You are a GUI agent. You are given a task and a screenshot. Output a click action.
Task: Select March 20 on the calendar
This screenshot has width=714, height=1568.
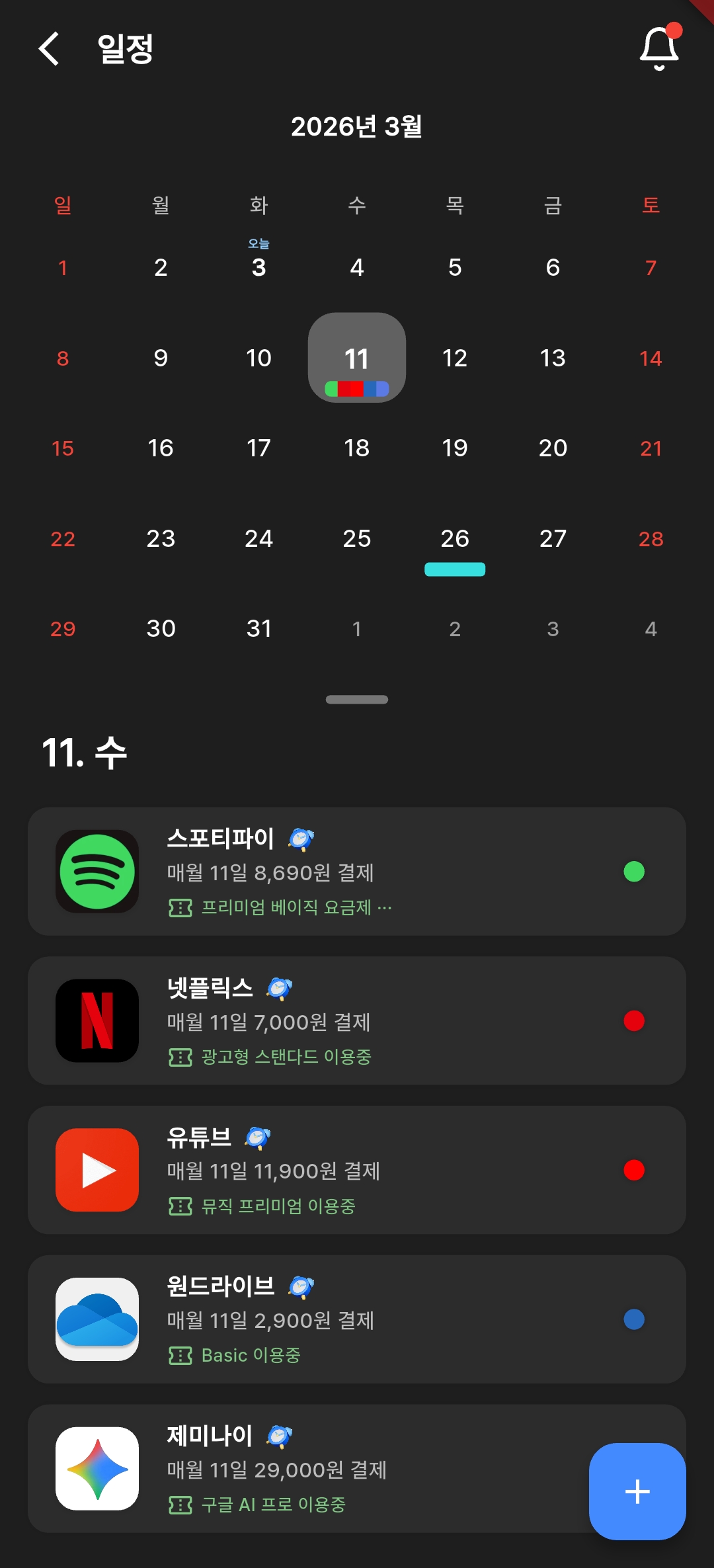tap(553, 448)
